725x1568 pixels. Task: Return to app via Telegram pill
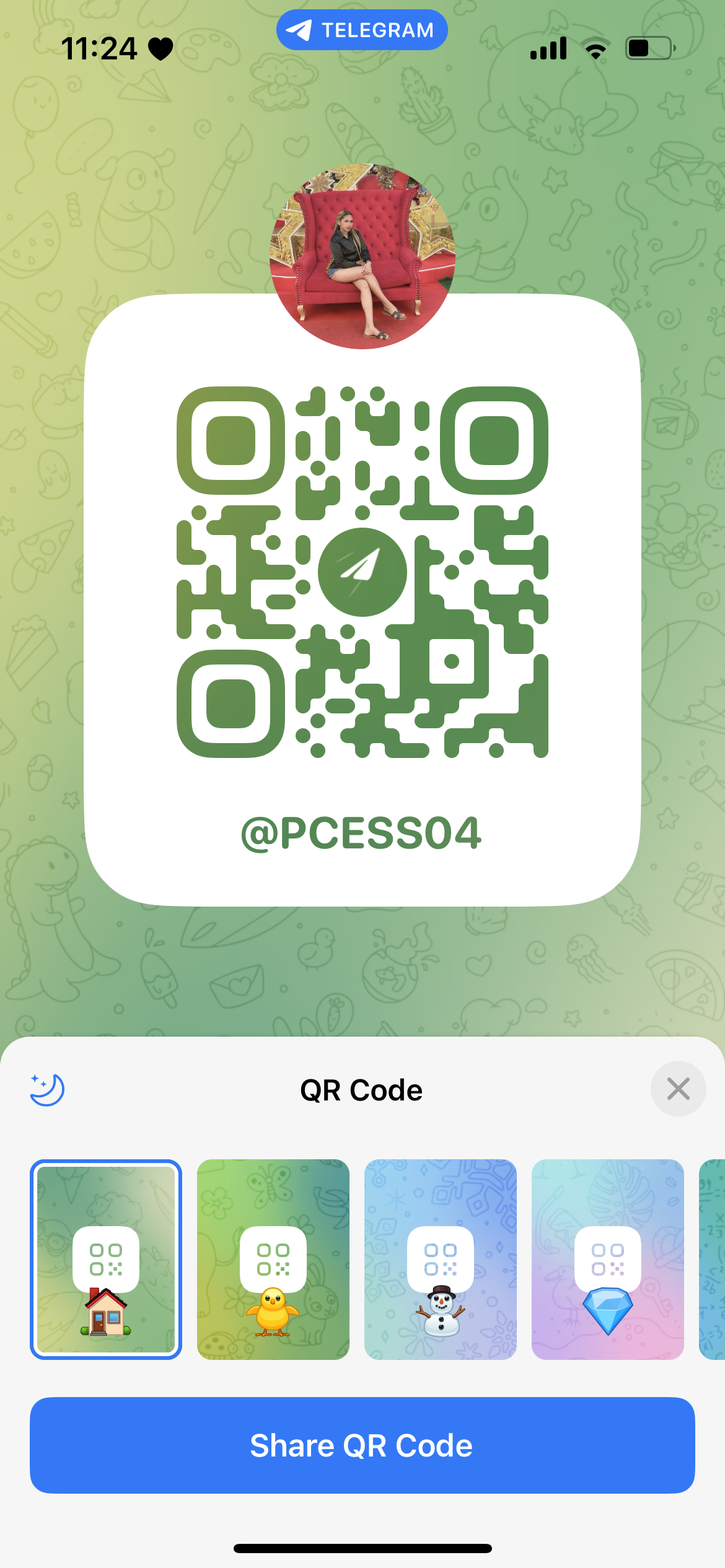pyautogui.click(x=362, y=30)
